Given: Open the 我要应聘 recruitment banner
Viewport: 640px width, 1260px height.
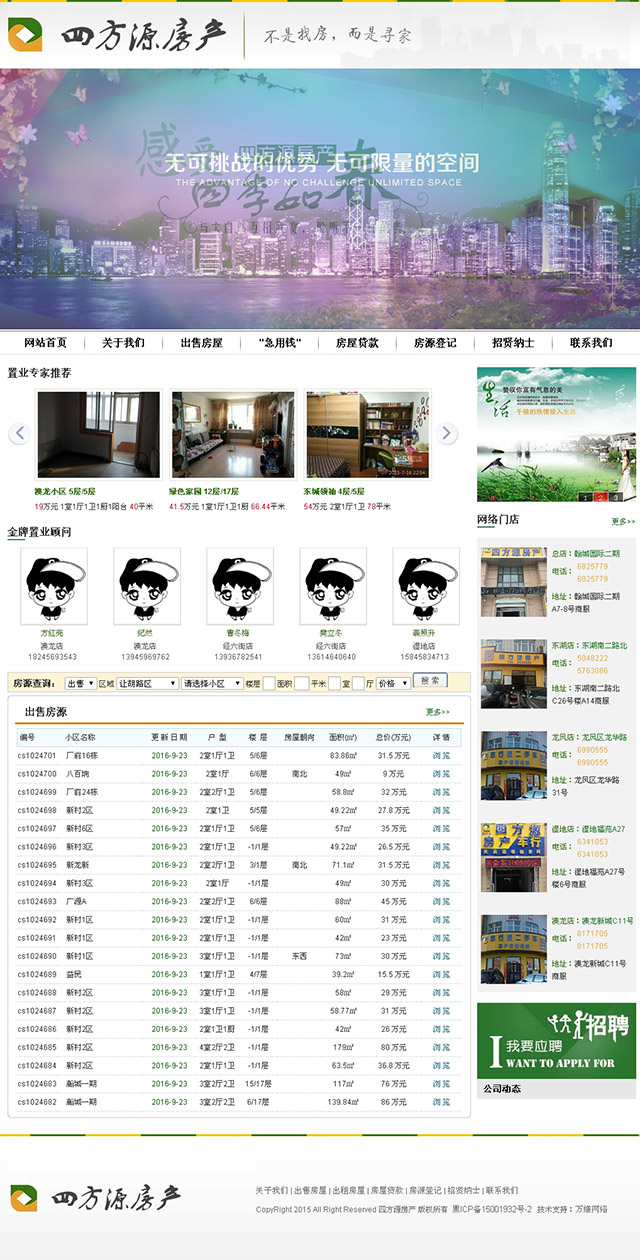Looking at the screenshot, I should pos(556,1041).
